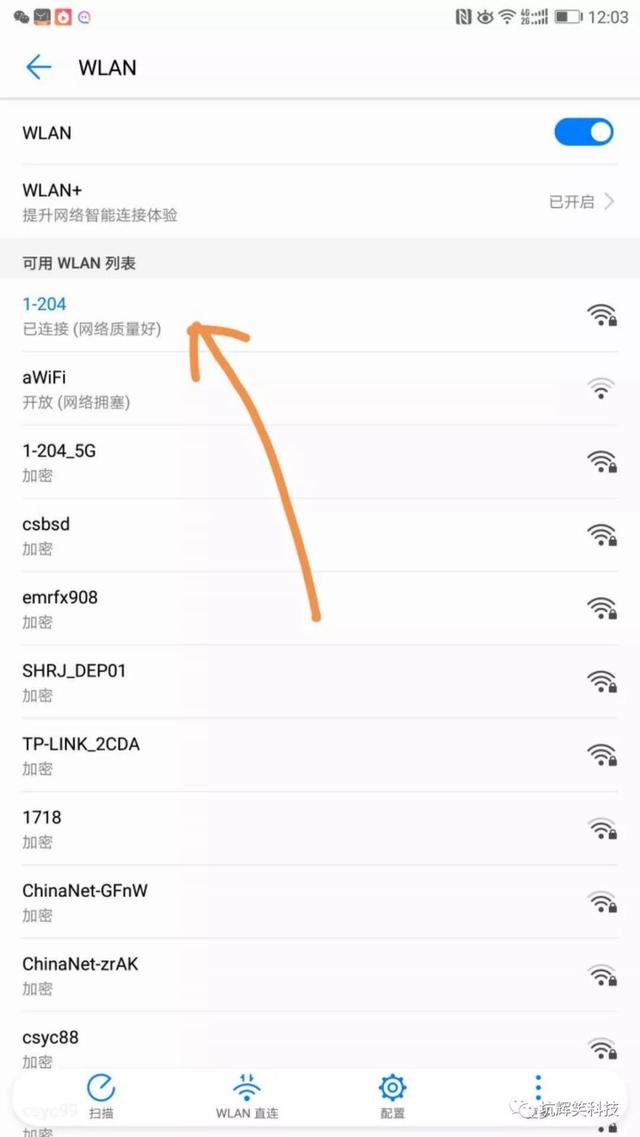Open the WLAN+ setting
640x1137 pixels.
tap(320, 201)
